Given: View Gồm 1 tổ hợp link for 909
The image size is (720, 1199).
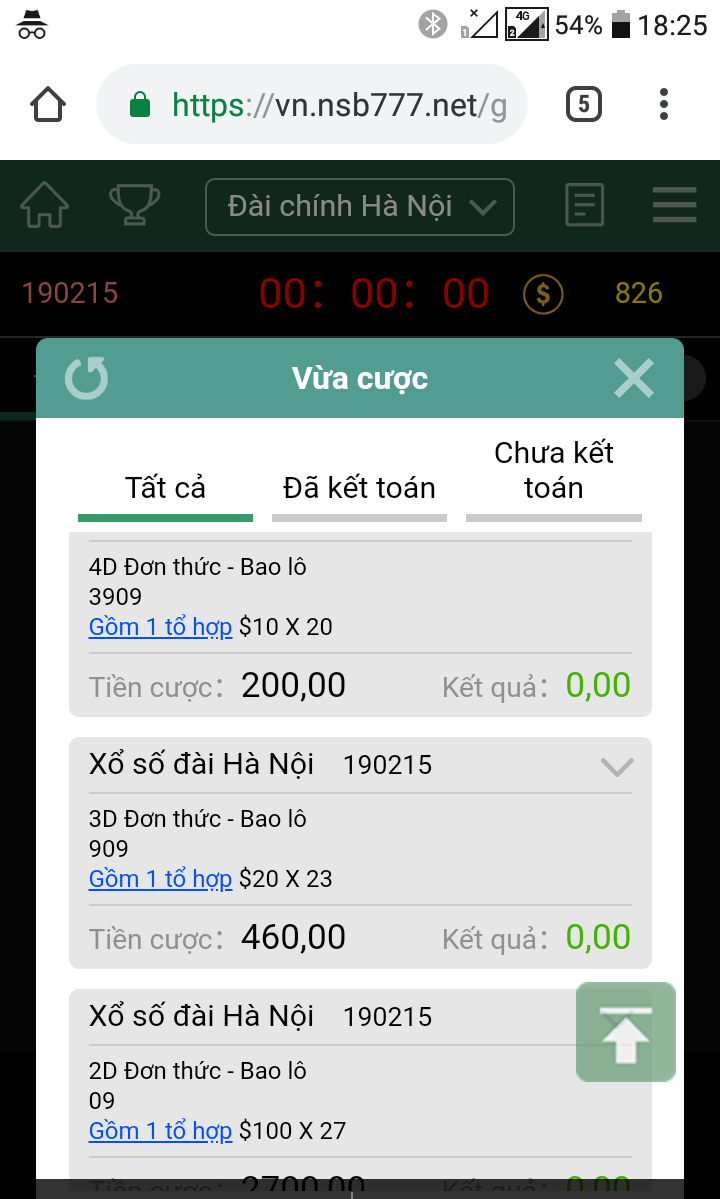Looking at the screenshot, I should [160, 879].
